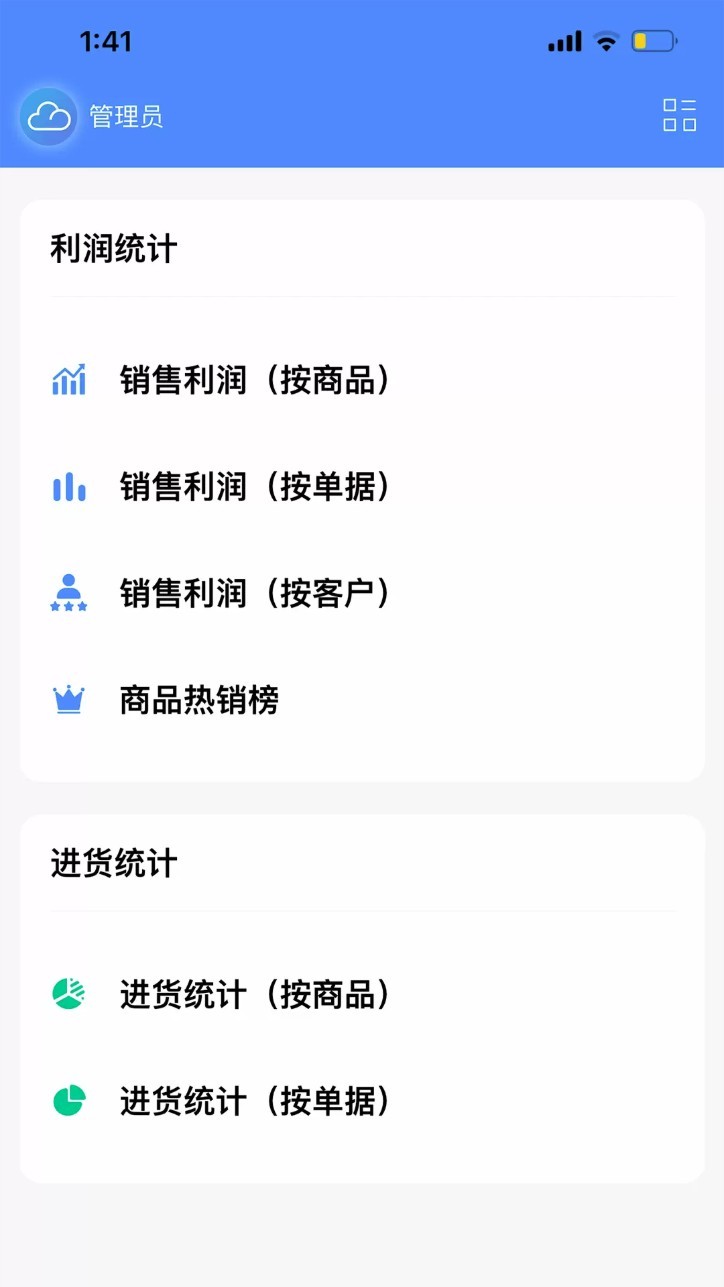Open 销售利润（按客户）report
The width and height of the screenshot is (724, 1287).
tap(255, 593)
